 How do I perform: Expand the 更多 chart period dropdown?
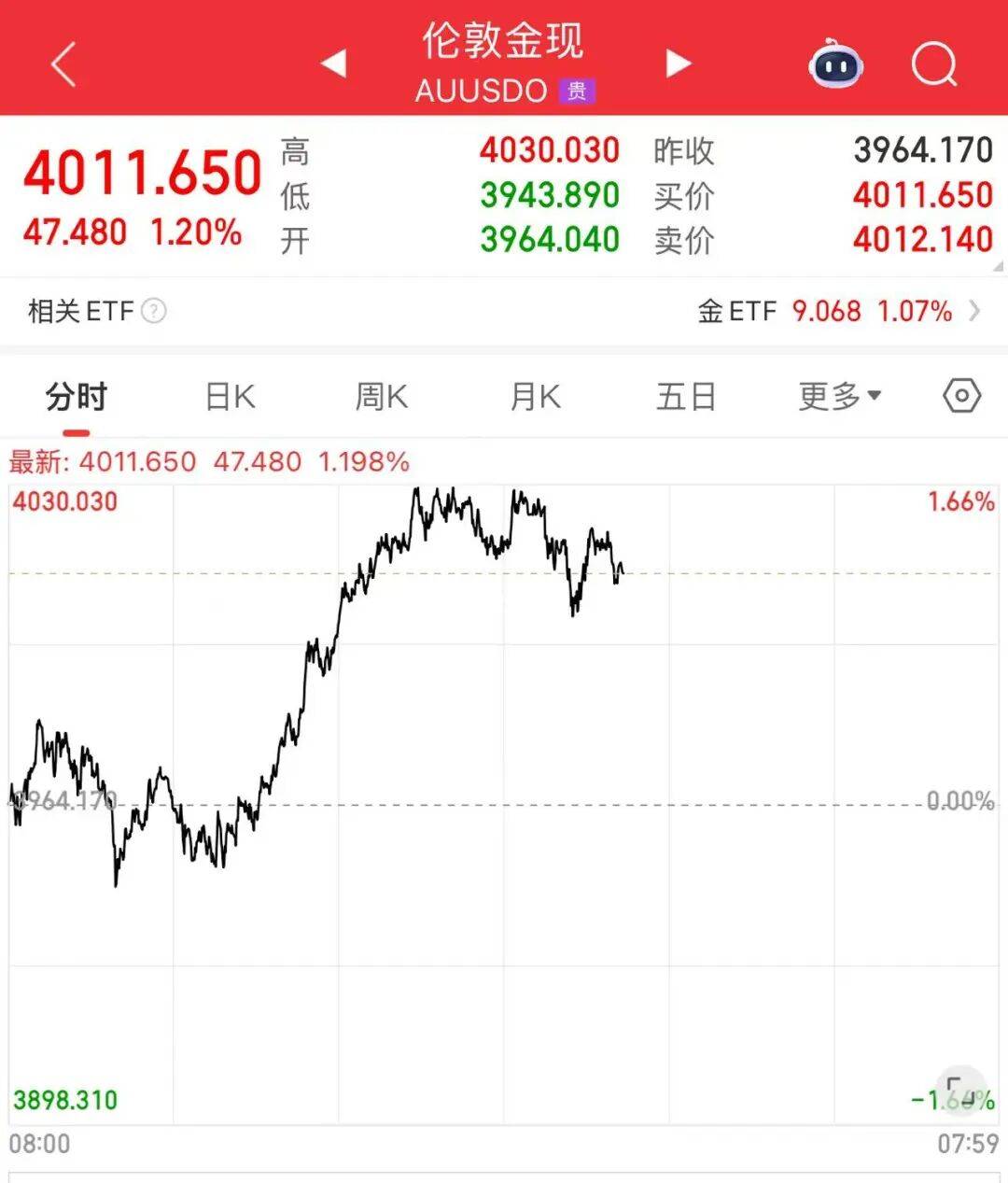(839, 397)
